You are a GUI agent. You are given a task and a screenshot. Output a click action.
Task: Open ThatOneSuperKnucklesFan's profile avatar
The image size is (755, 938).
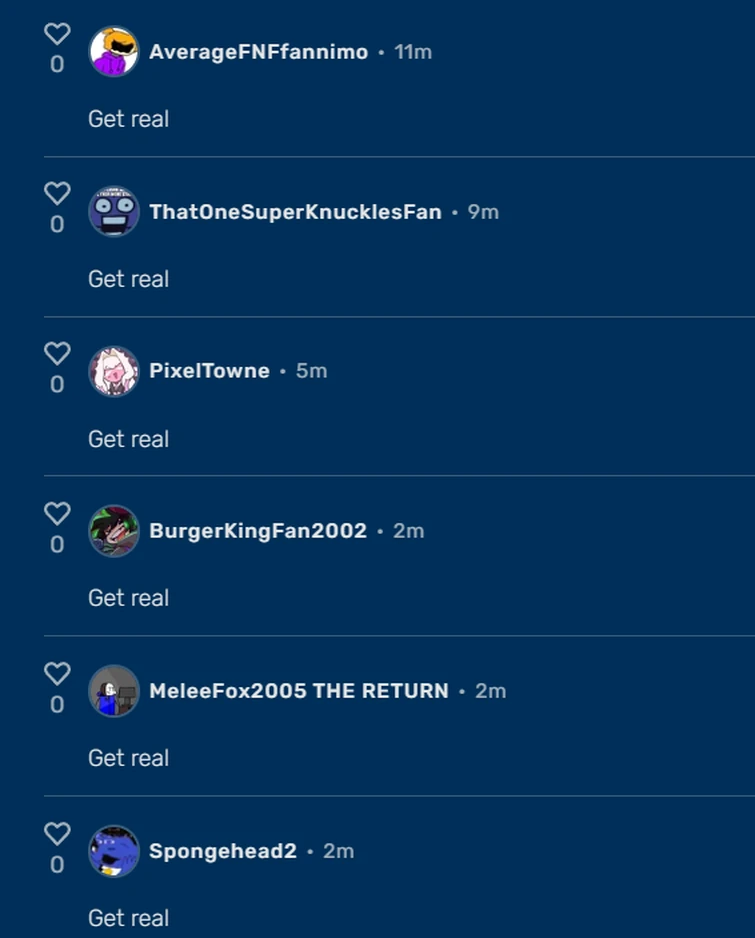coord(113,212)
